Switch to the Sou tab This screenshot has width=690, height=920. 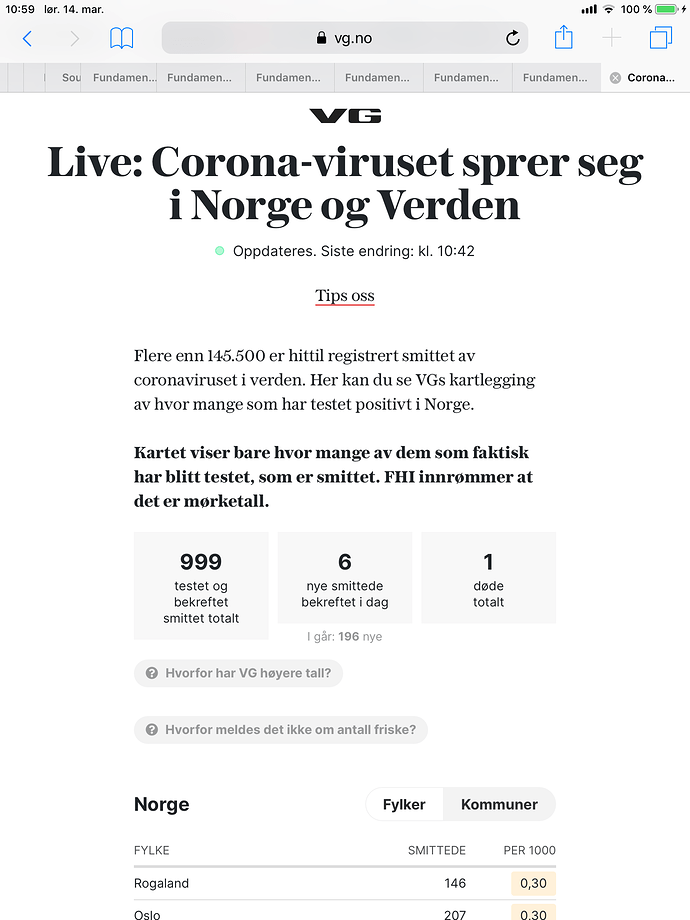70,78
